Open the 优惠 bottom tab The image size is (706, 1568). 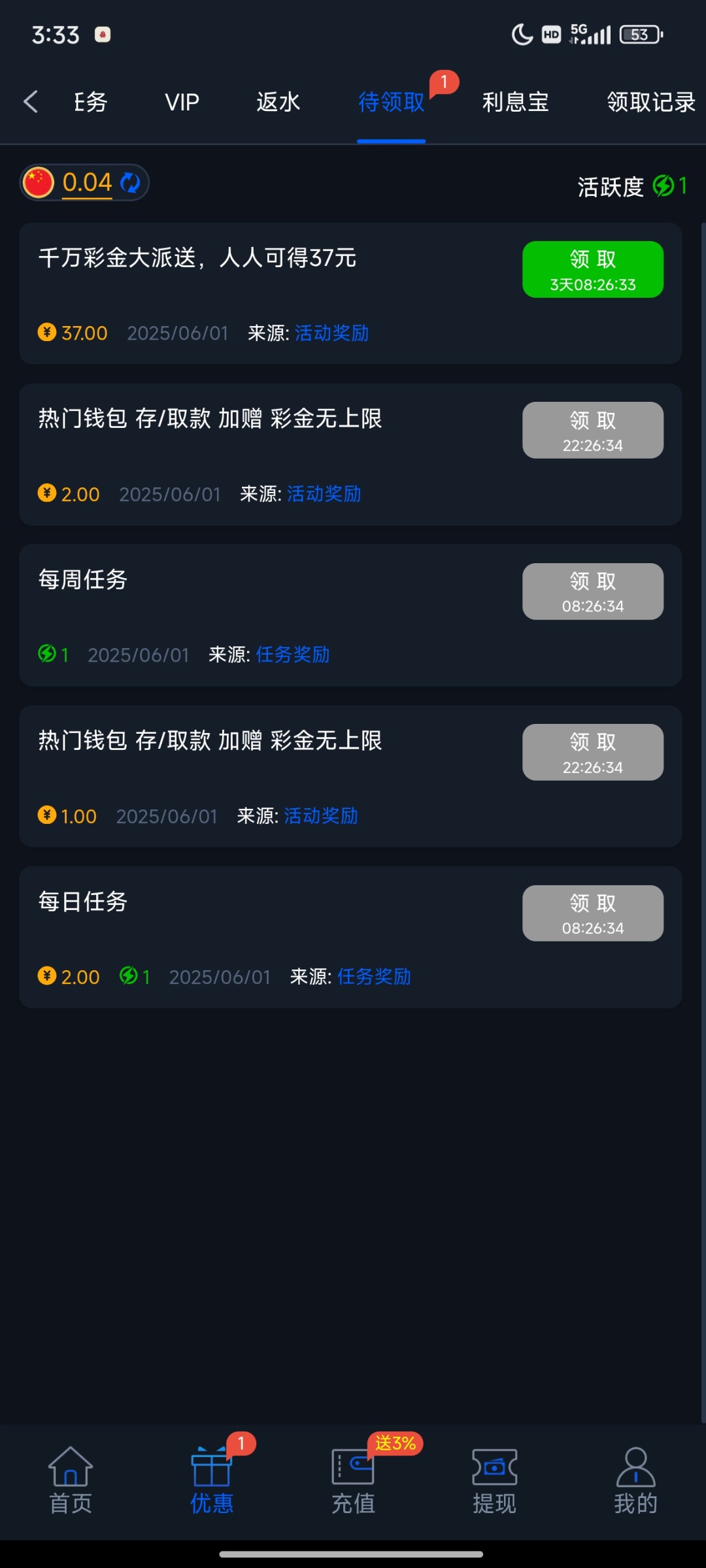[x=212, y=1480]
